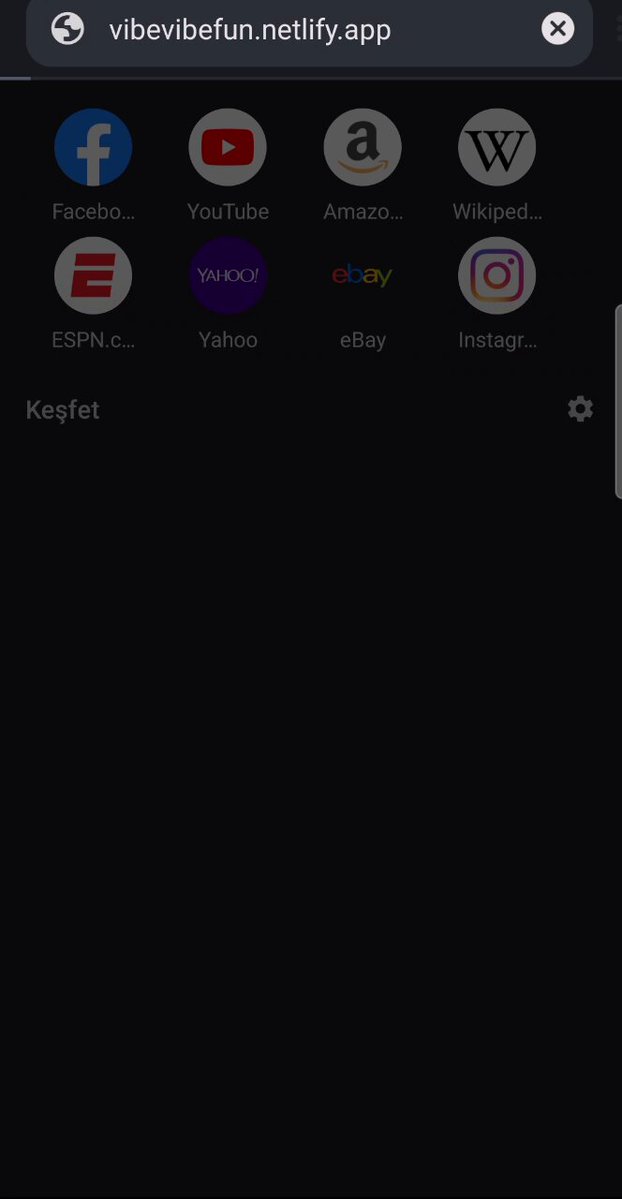This screenshot has height=1199, width=622.
Task: Tap the vibevibefun.netlify.app address field
Action: coord(309,31)
